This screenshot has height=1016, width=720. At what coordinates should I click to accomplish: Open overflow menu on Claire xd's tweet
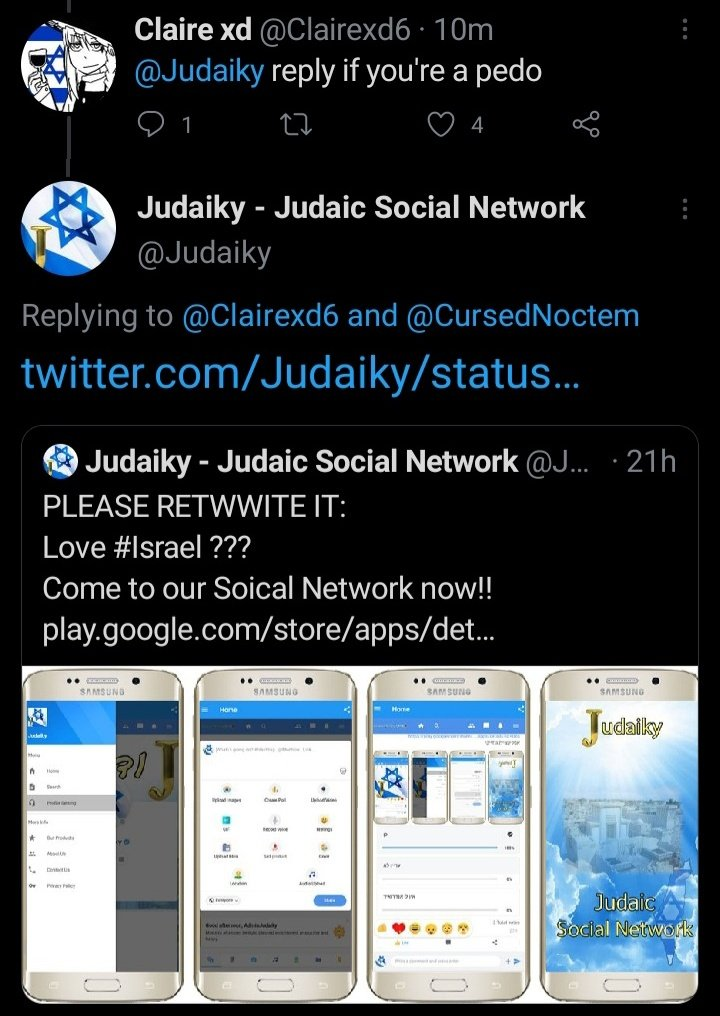pos(685,30)
